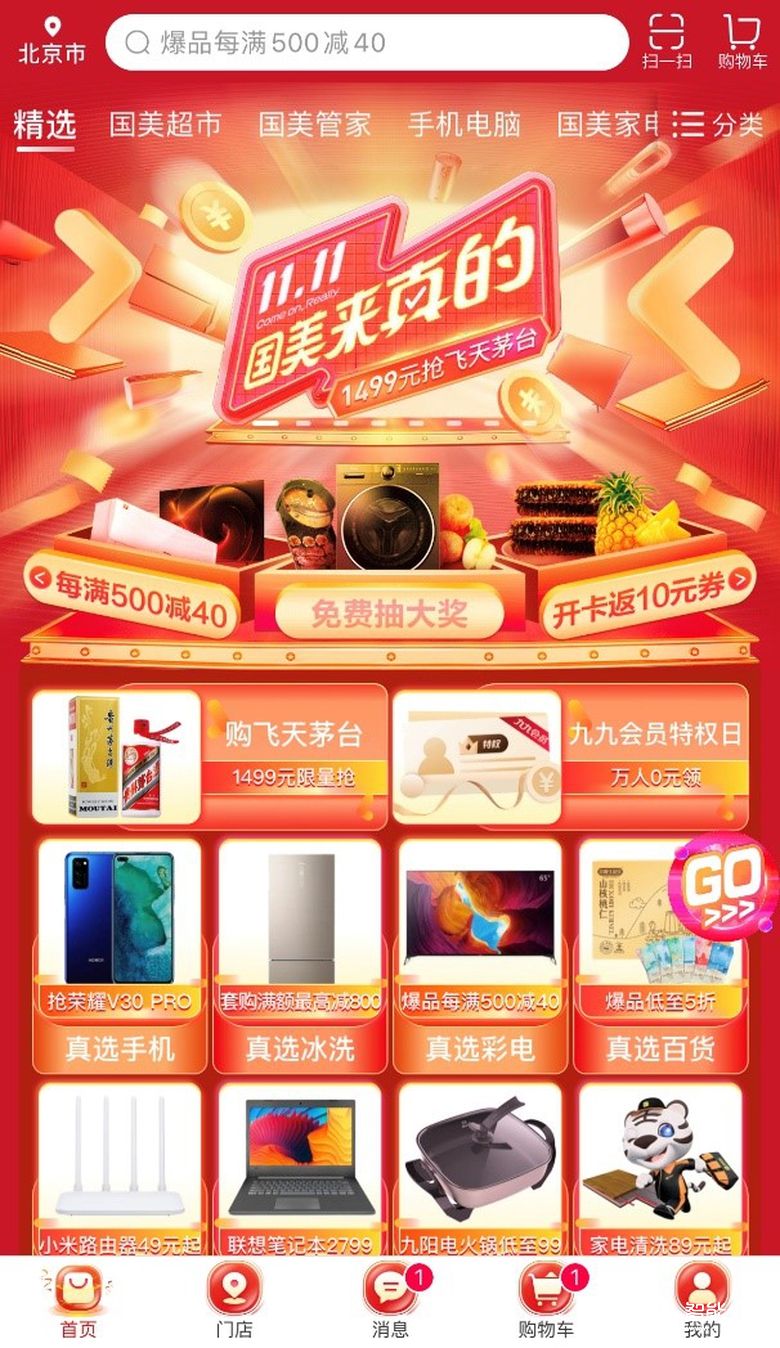Open the 门店 store locator icon
This screenshot has width=780, height=1348.
click(x=233, y=1300)
